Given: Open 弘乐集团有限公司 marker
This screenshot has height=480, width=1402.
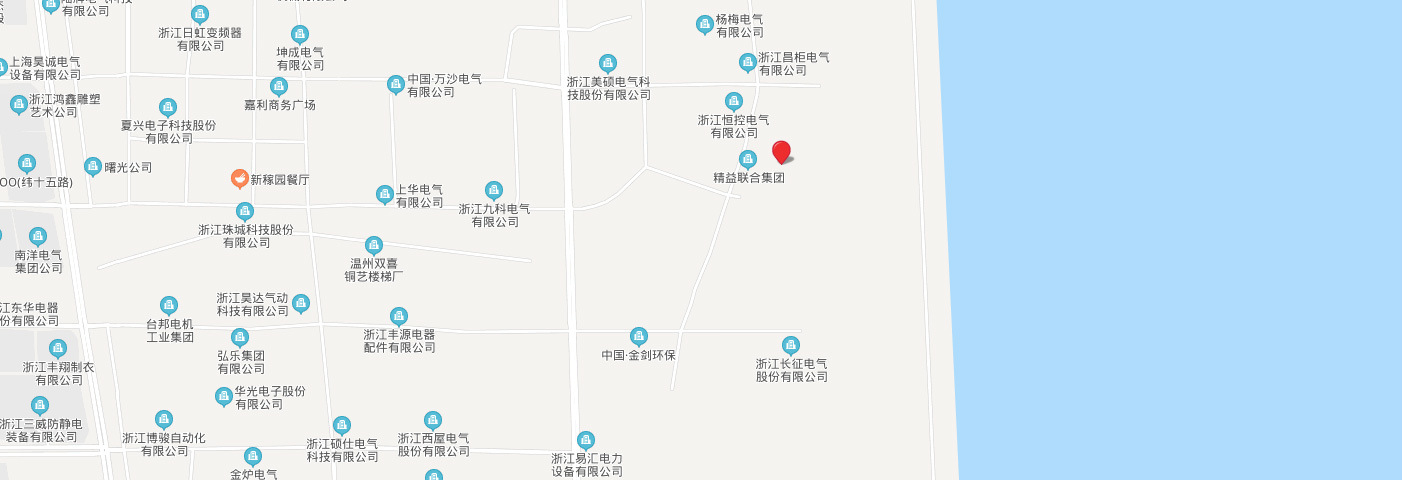Looking at the screenshot, I should [240, 338].
